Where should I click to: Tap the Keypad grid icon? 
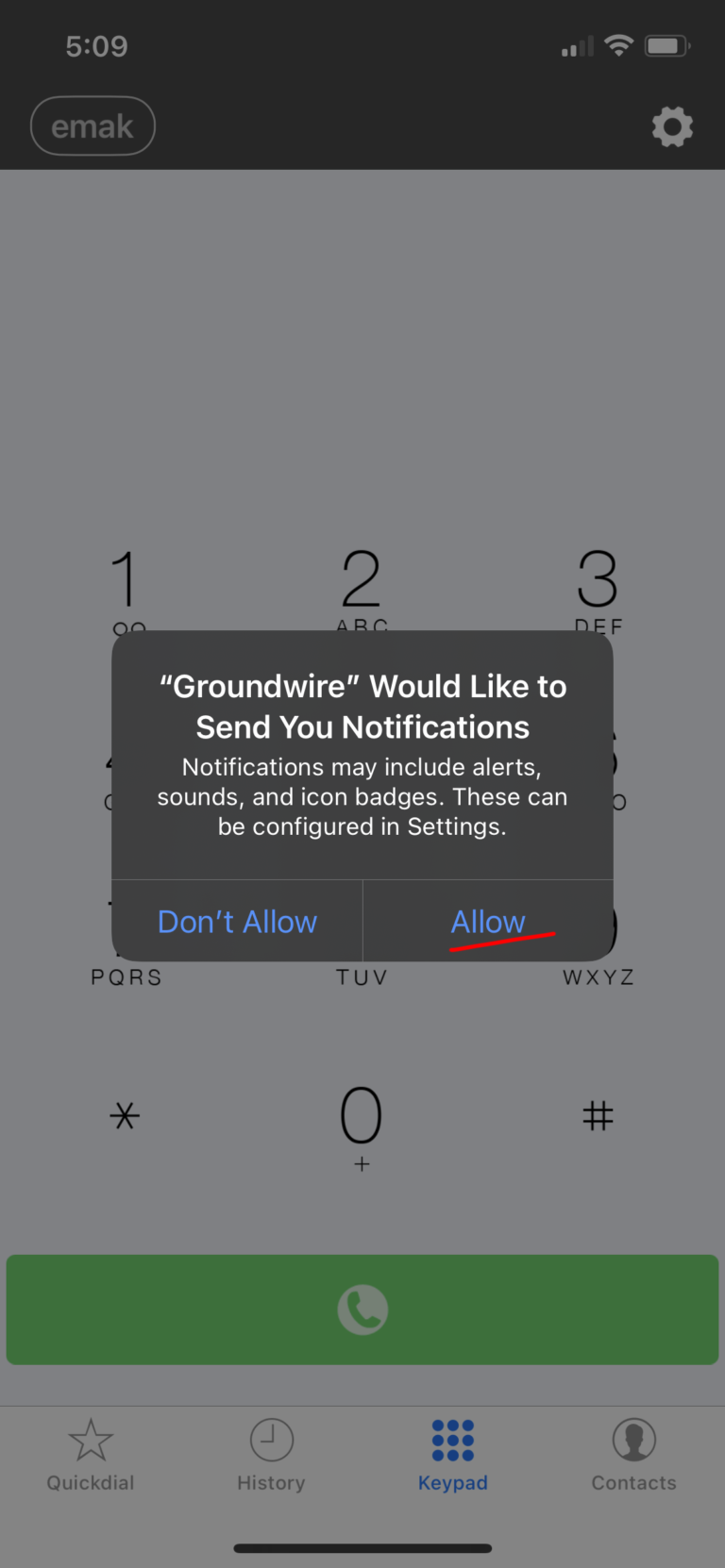click(453, 1441)
